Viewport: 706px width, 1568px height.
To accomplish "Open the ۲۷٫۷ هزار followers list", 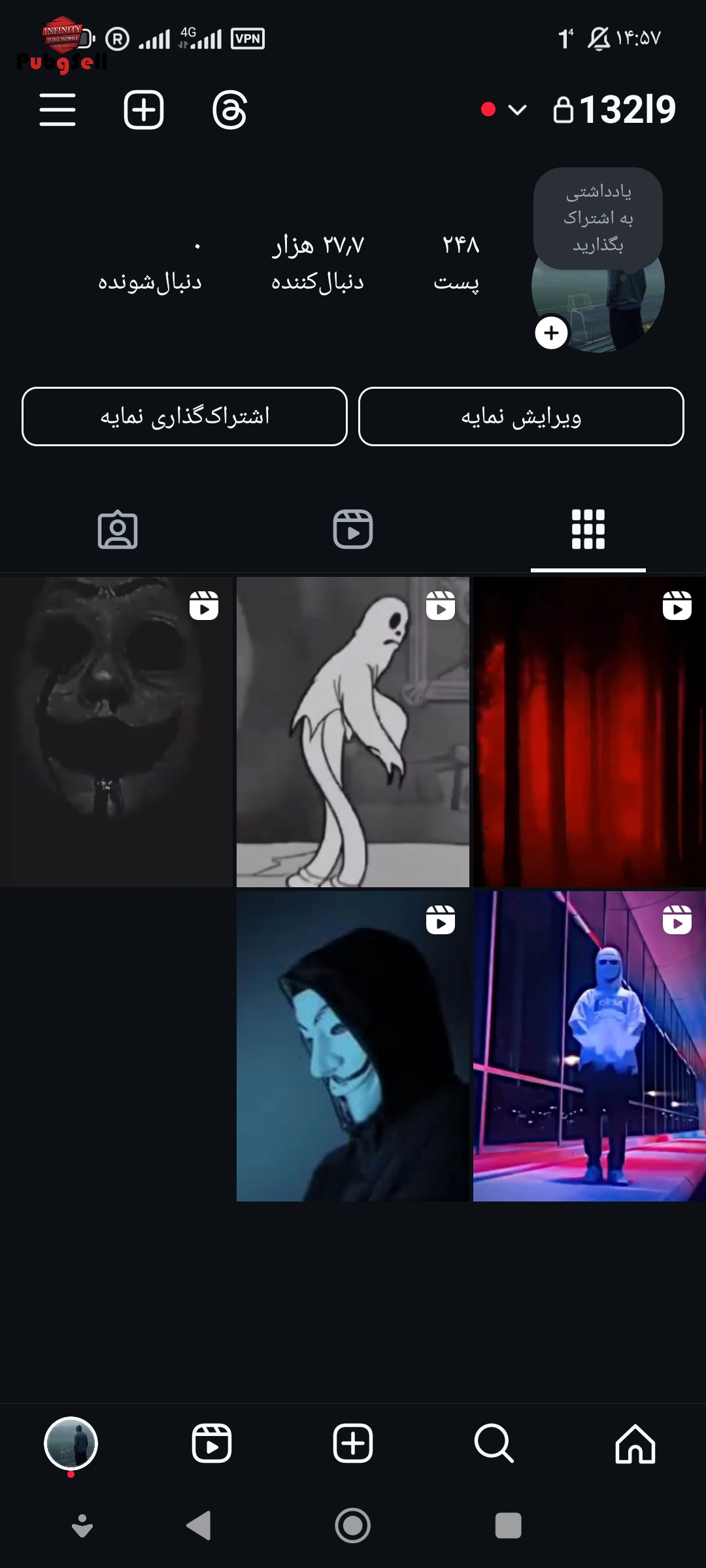I will 318,263.
